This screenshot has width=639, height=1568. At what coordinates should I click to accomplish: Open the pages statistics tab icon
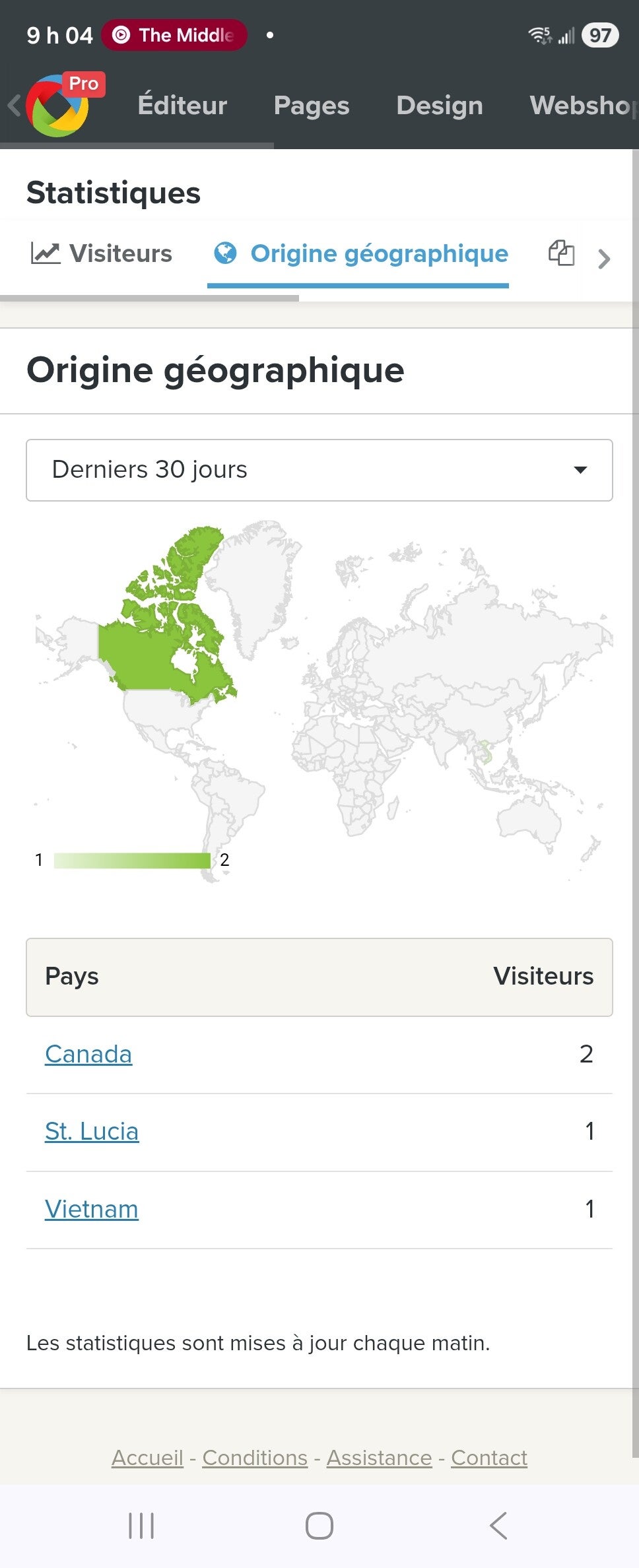tap(562, 253)
